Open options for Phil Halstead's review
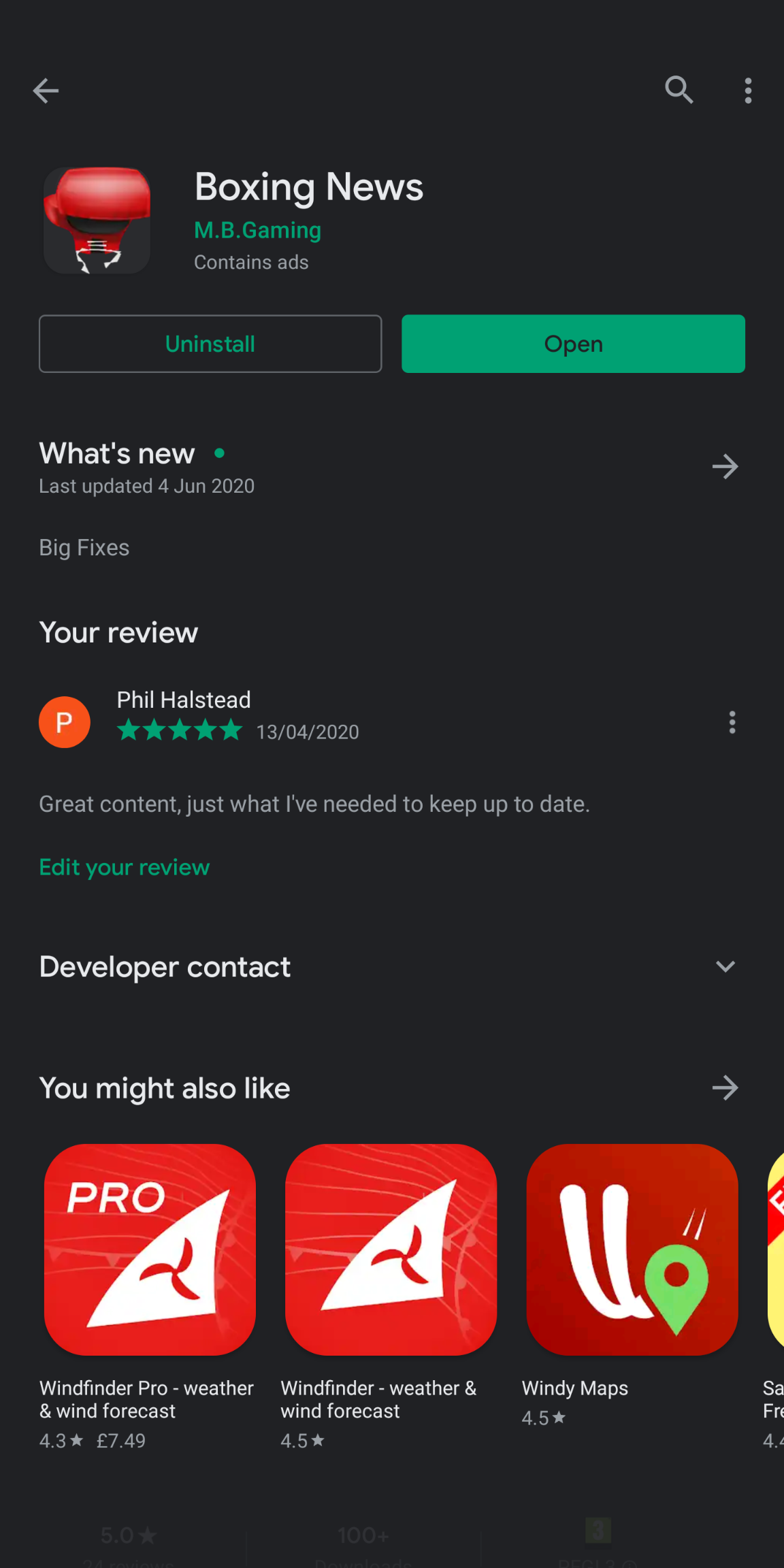The height and width of the screenshot is (1568, 784). coord(732,722)
